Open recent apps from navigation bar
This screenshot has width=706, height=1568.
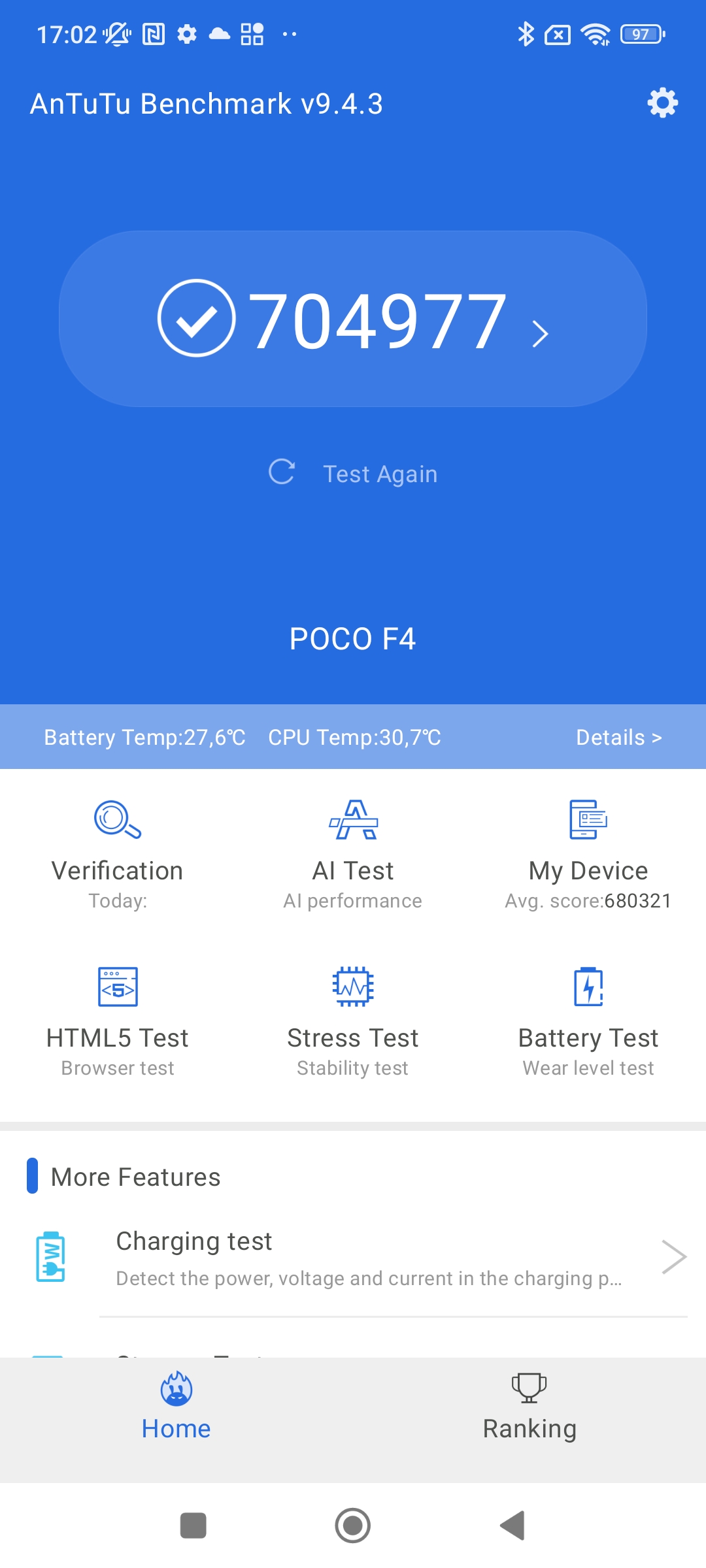pyautogui.click(x=193, y=1526)
